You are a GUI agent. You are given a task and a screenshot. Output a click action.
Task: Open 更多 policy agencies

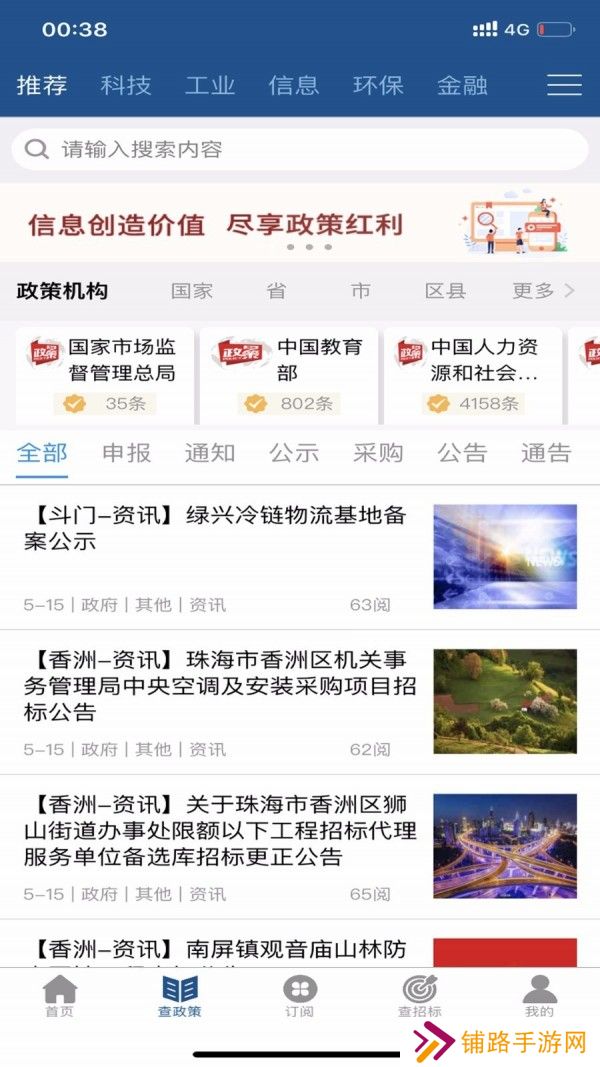(544, 291)
